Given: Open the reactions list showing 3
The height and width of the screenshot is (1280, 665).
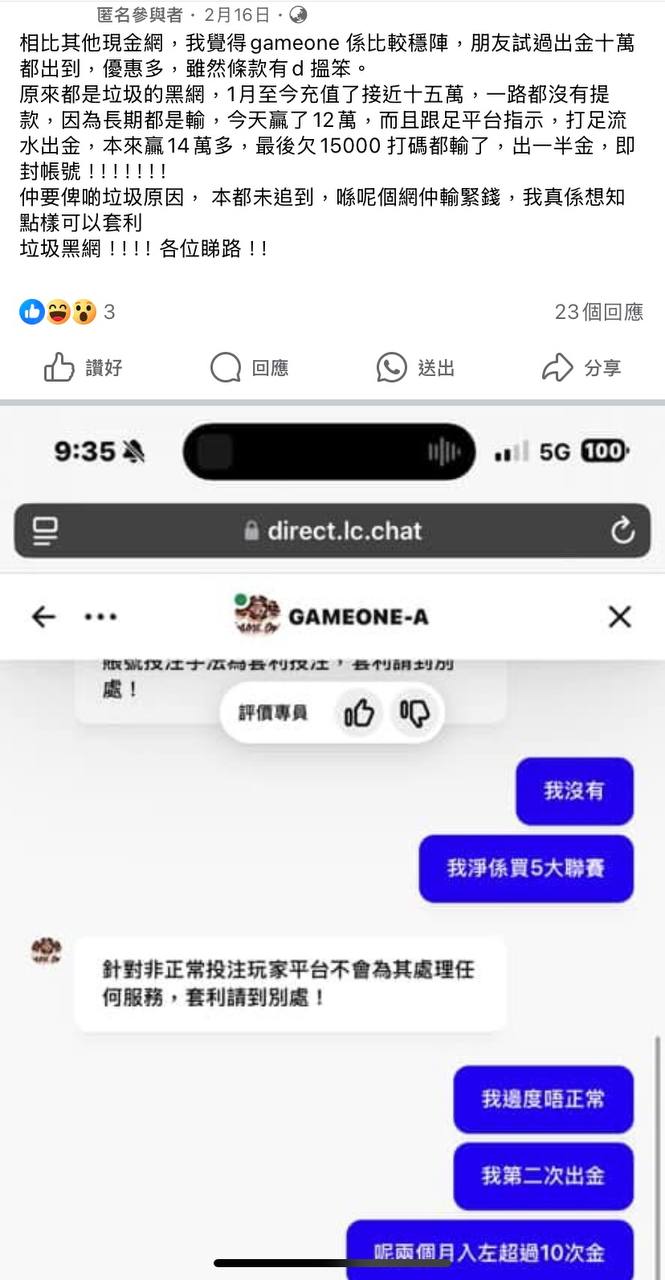Looking at the screenshot, I should (x=66, y=312).
